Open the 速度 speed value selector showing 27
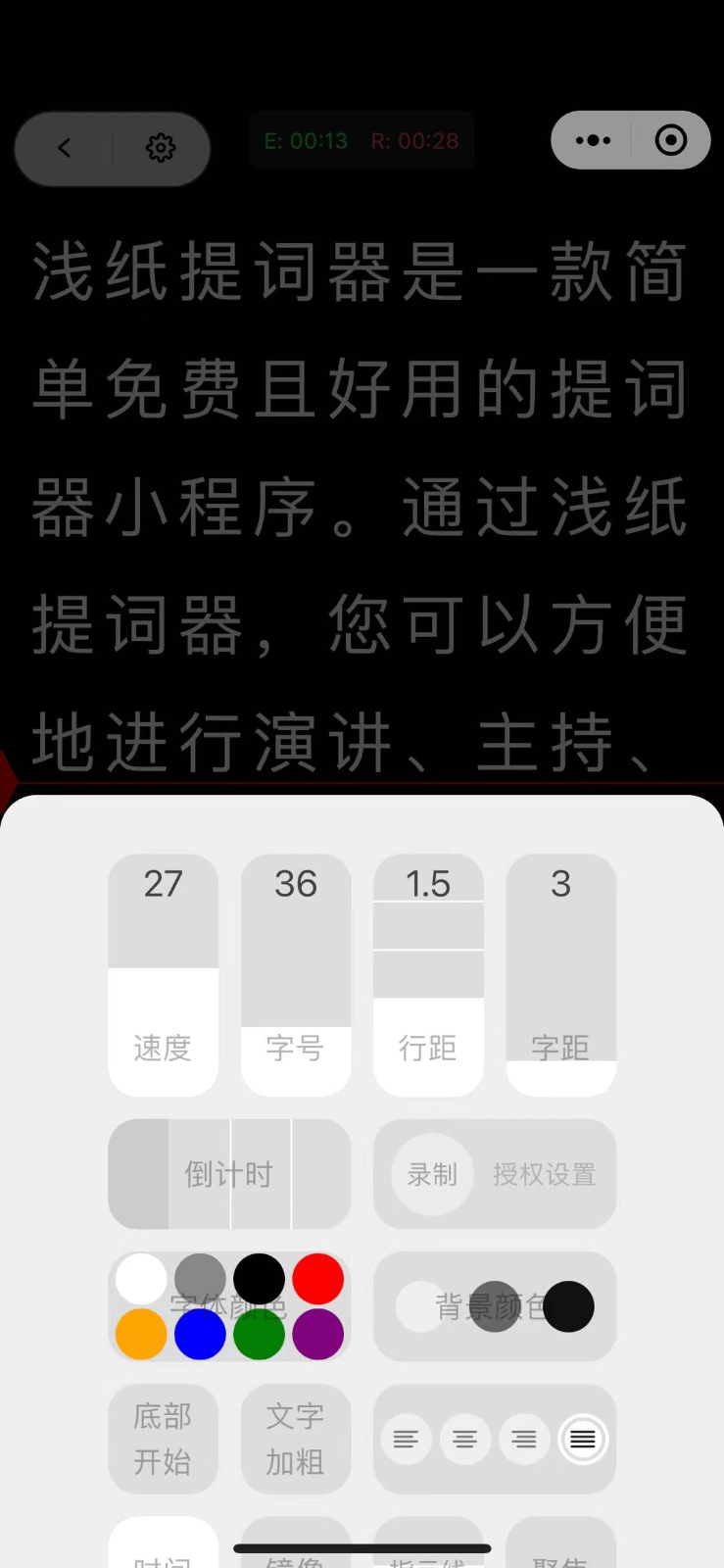Viewport: 724px width, 1568px height. tap(163, 975)
